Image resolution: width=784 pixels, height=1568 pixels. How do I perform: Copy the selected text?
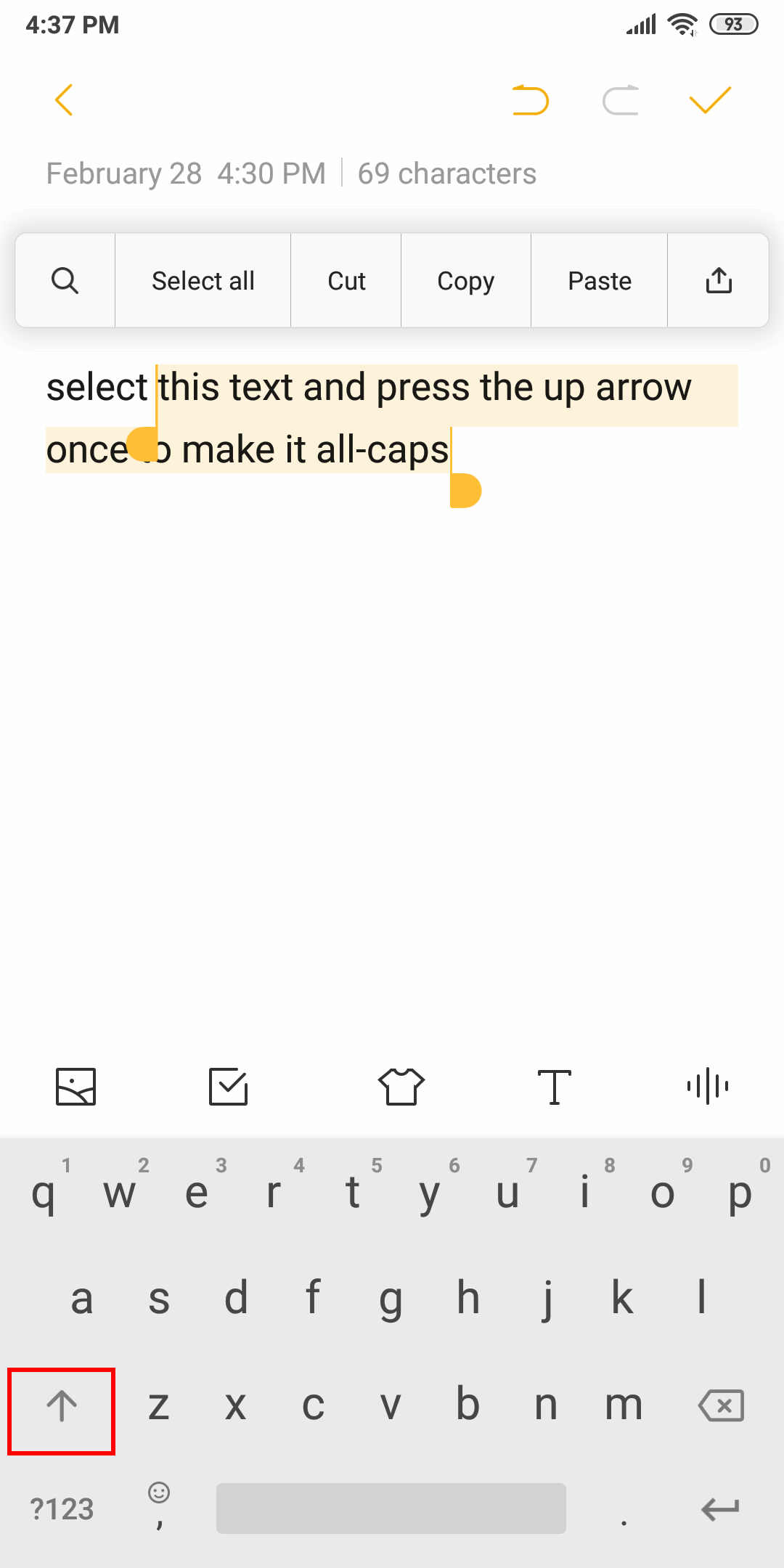point(465,280)
